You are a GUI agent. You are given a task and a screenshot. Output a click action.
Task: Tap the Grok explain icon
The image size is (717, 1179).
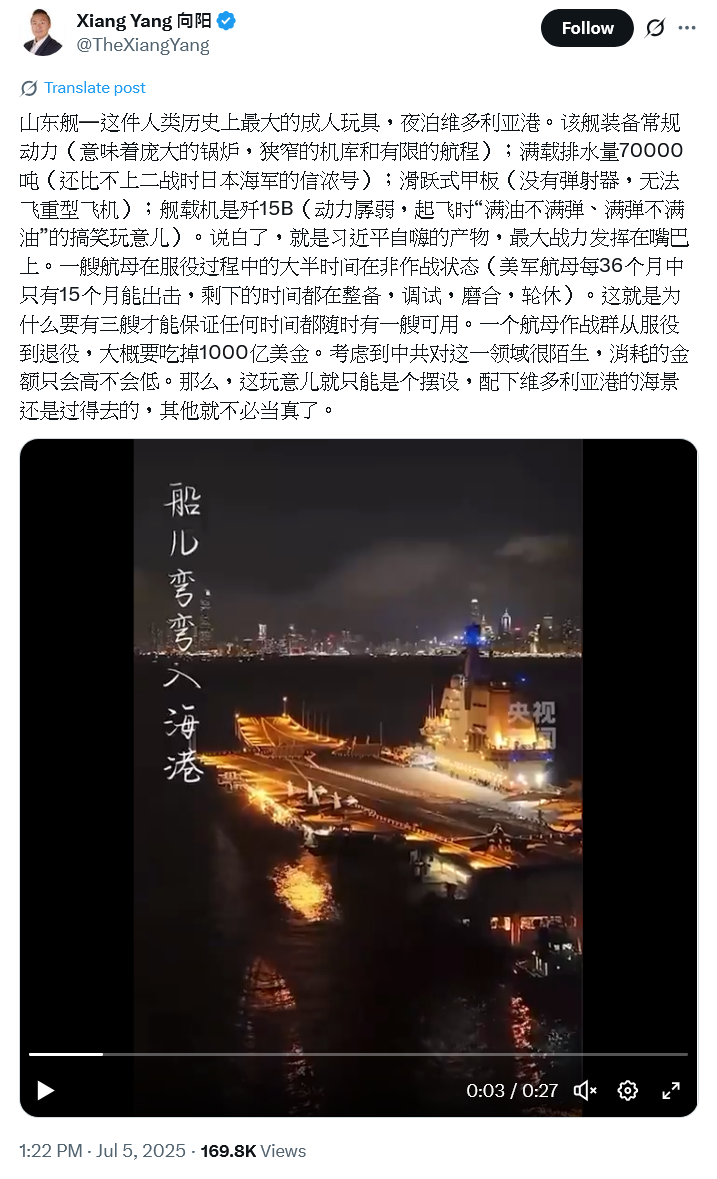(655, 28)
